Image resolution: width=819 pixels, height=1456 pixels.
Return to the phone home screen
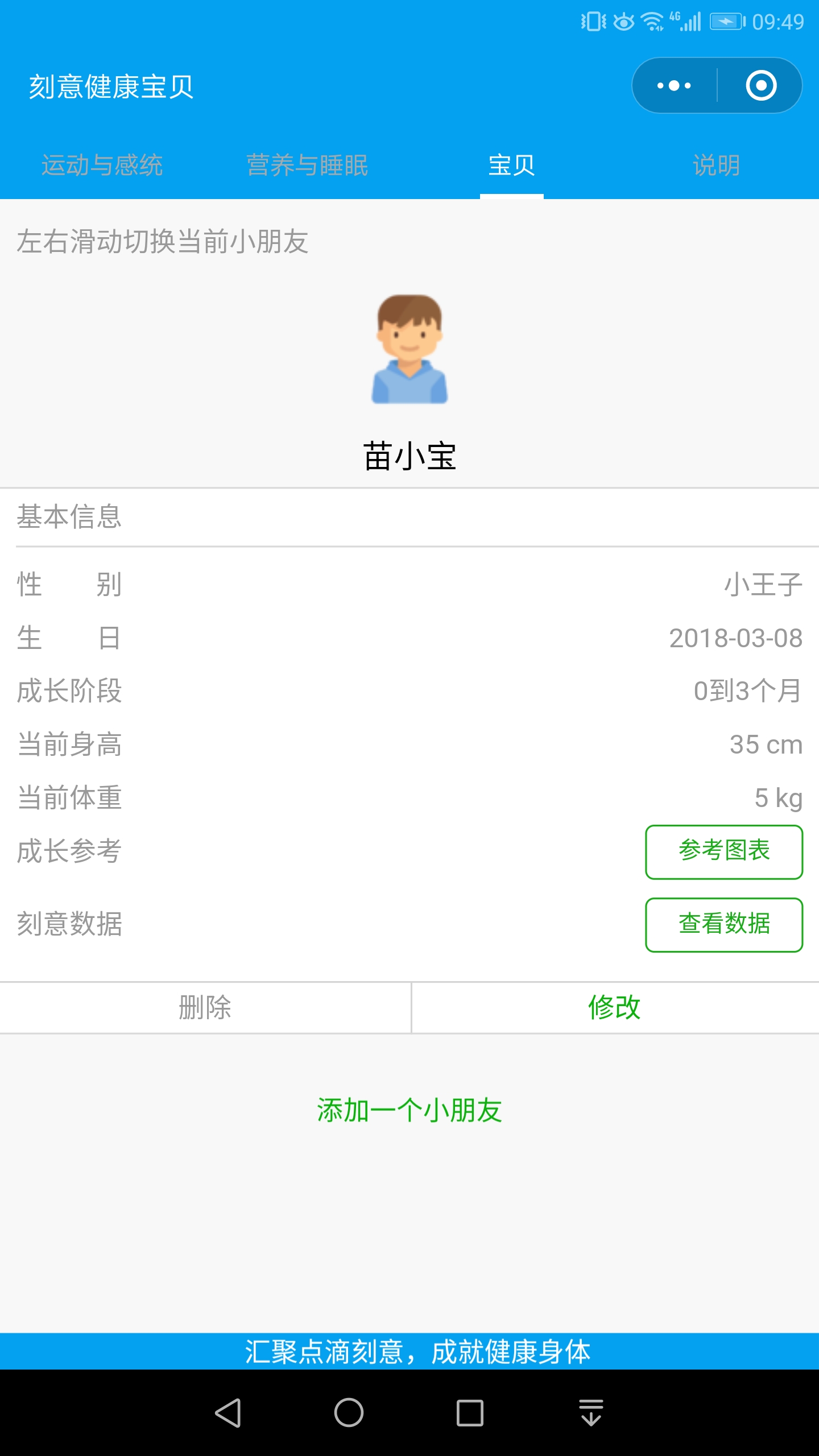coord(349,1413)
